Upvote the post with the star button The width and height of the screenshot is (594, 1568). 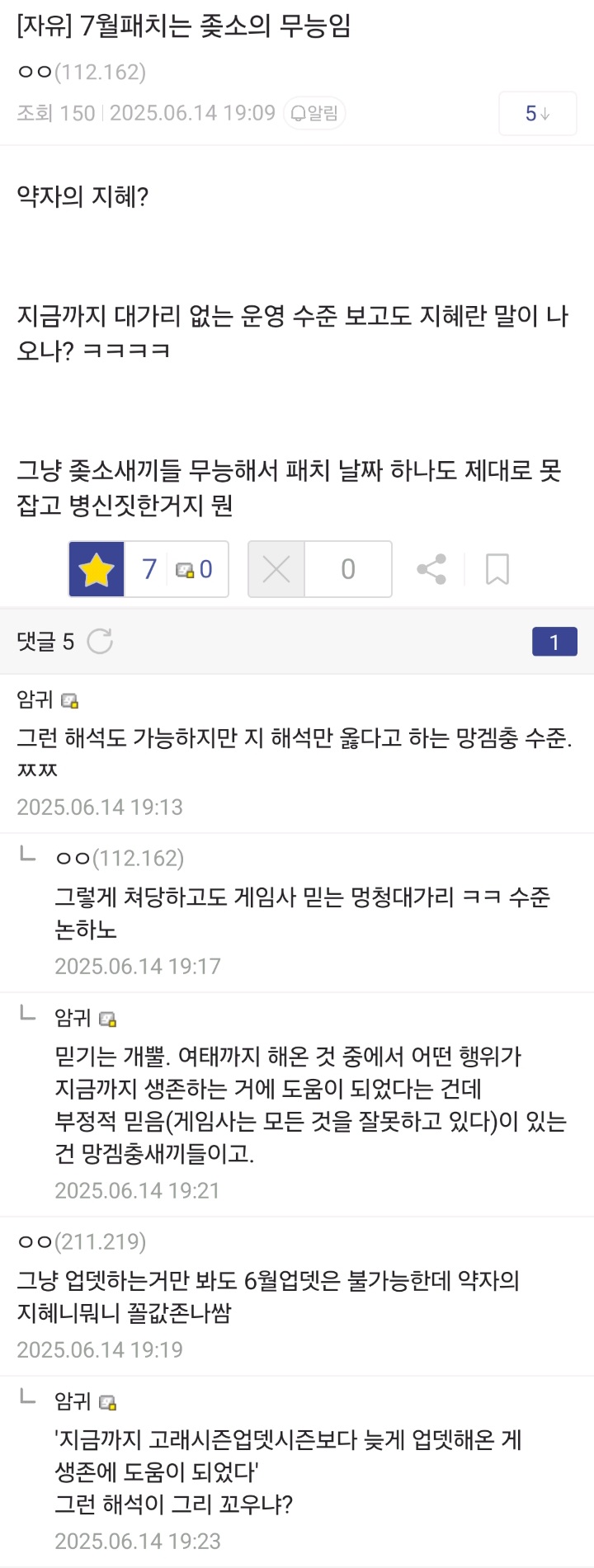pyautogui.click(x=97, y=569)
